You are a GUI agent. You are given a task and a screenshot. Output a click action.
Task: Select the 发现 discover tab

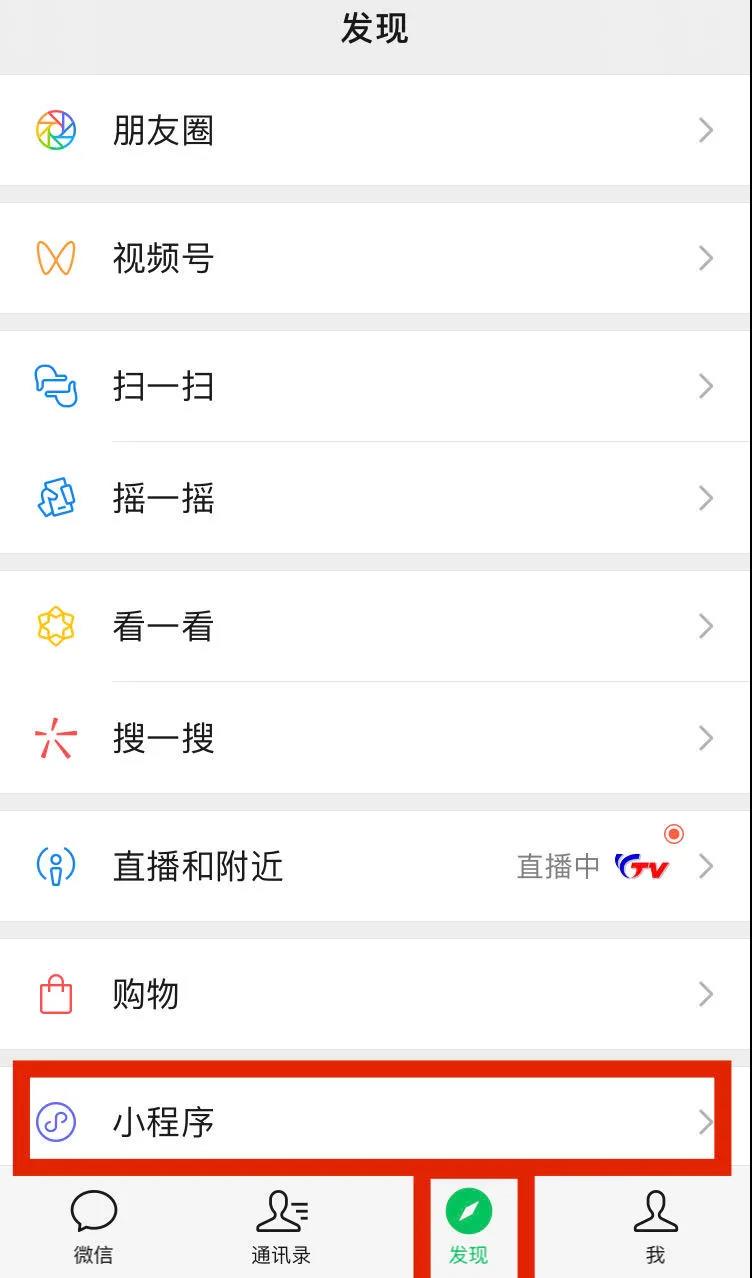pyautogui.click(x=469, y=1226)
